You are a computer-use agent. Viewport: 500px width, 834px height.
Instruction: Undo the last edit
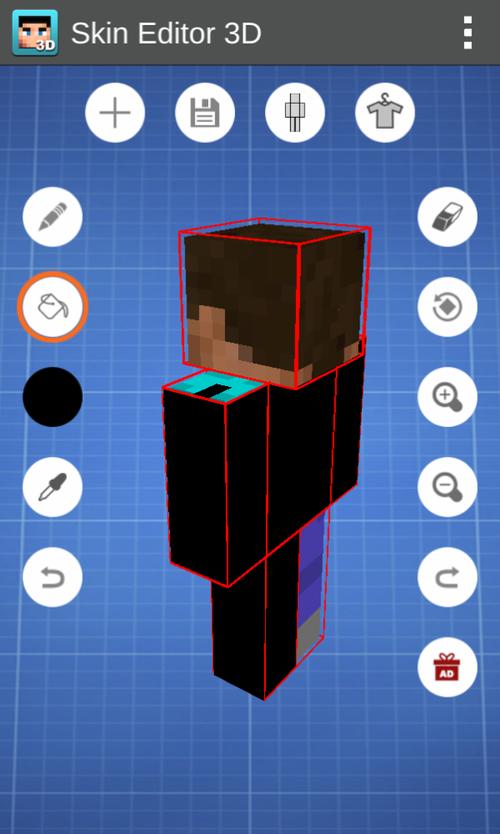pos(53,577)
